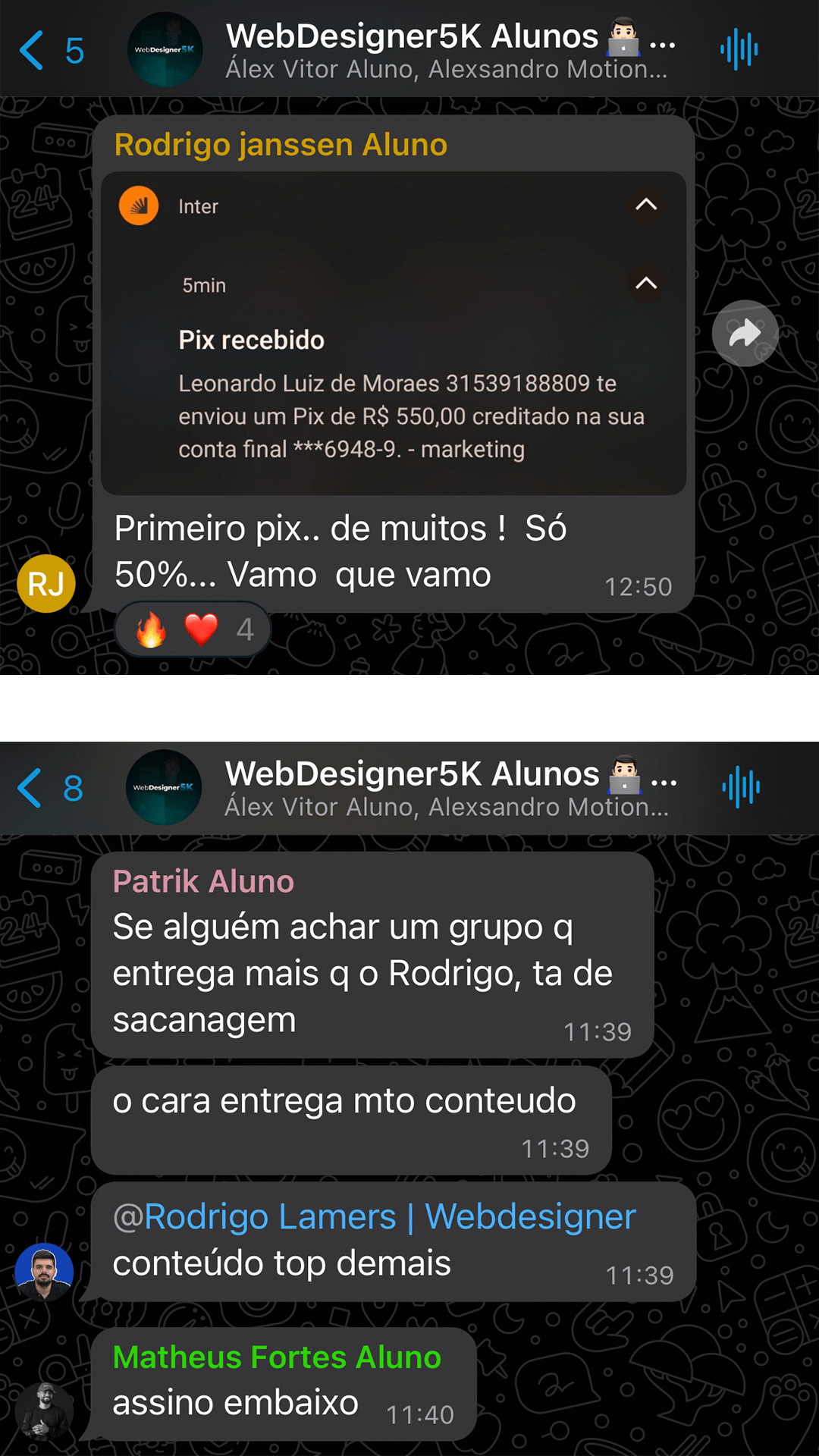The image size is (819, 1456).
Task: Expand the truncated WebDesigner5K Alunos group name
Action: [449, 35]
